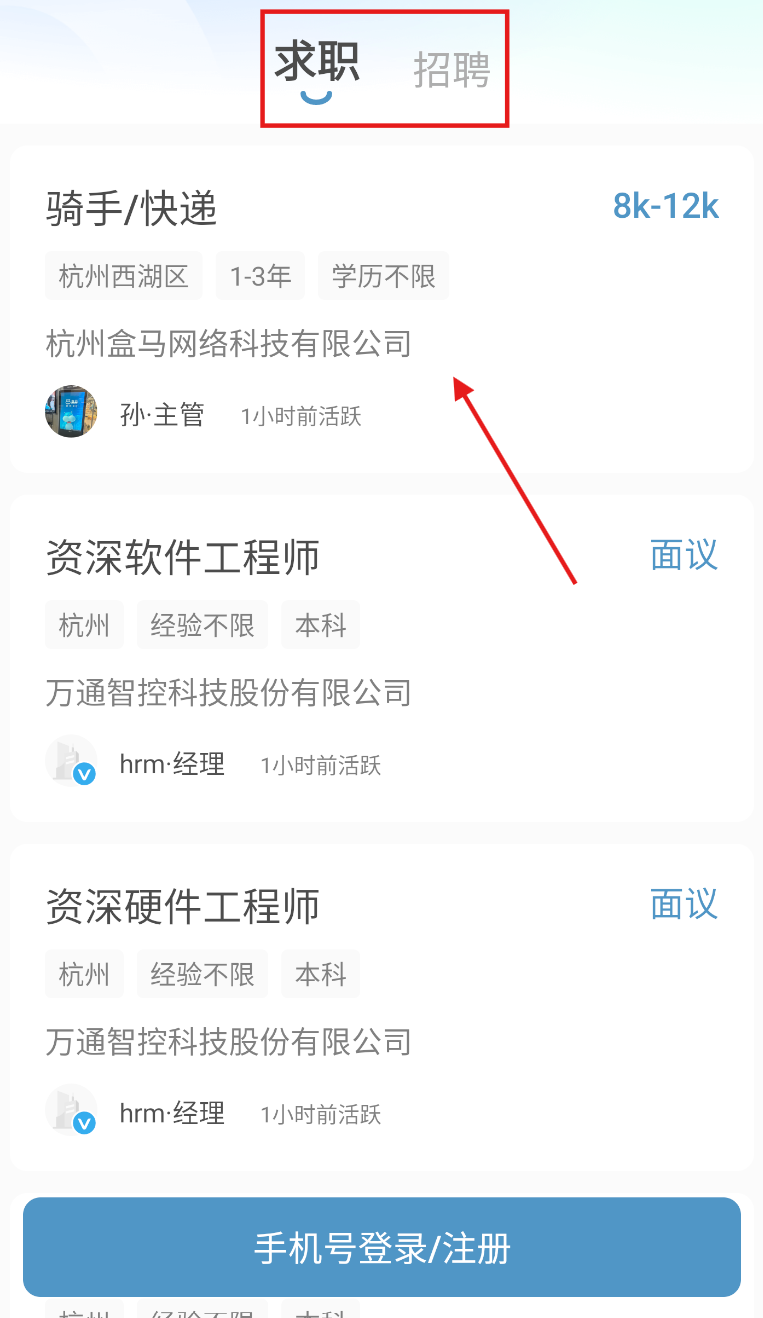Switch to the 招聘 tab
763x1318 pixels.
coord(452,71)
